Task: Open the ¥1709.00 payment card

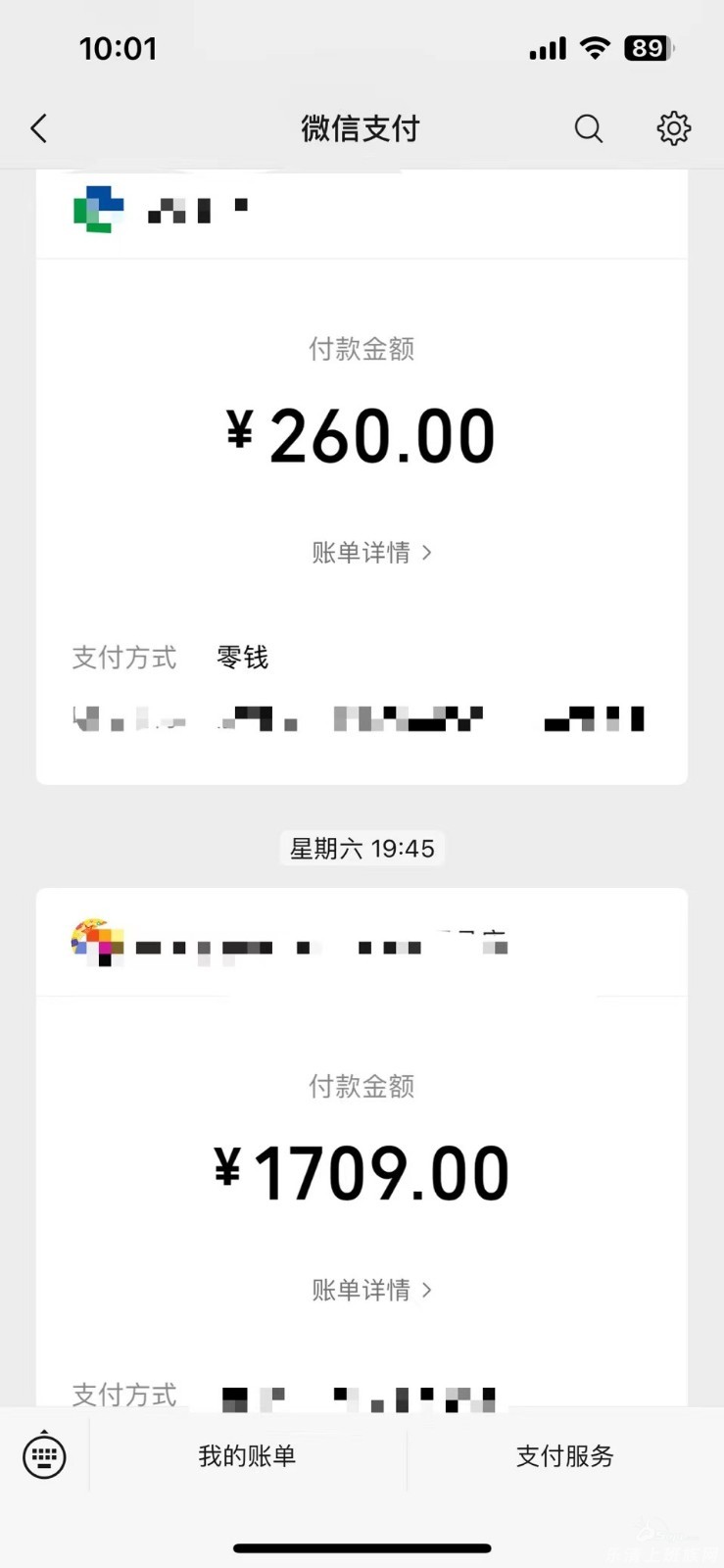Action: [x=362, y=1148]
